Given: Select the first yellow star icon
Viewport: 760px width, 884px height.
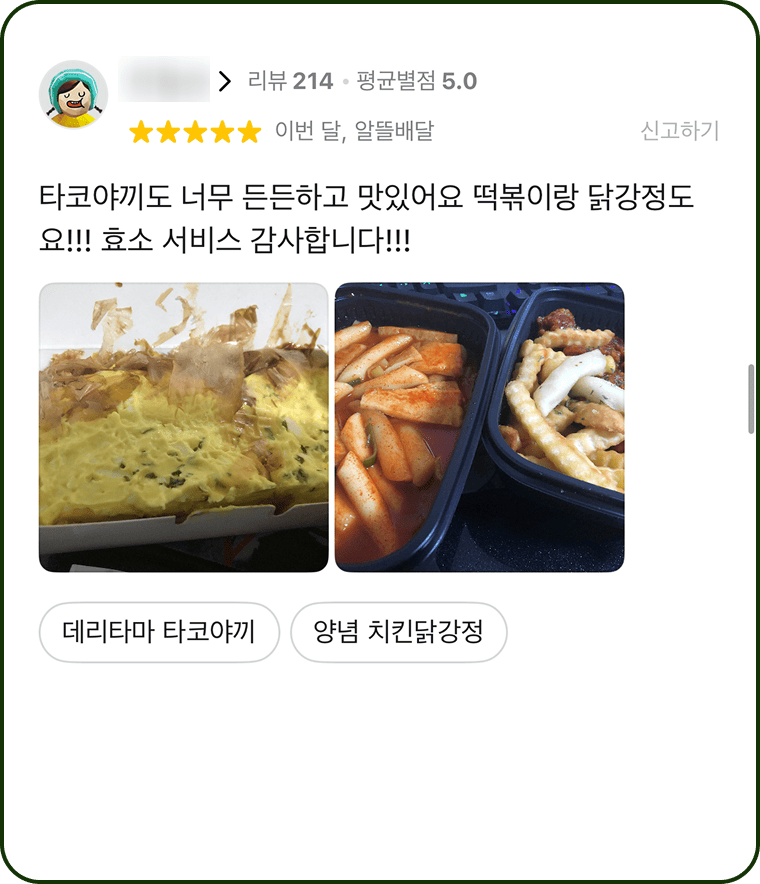Looking at the screenshot, I should pyautogui.click(x=143, y=130).
